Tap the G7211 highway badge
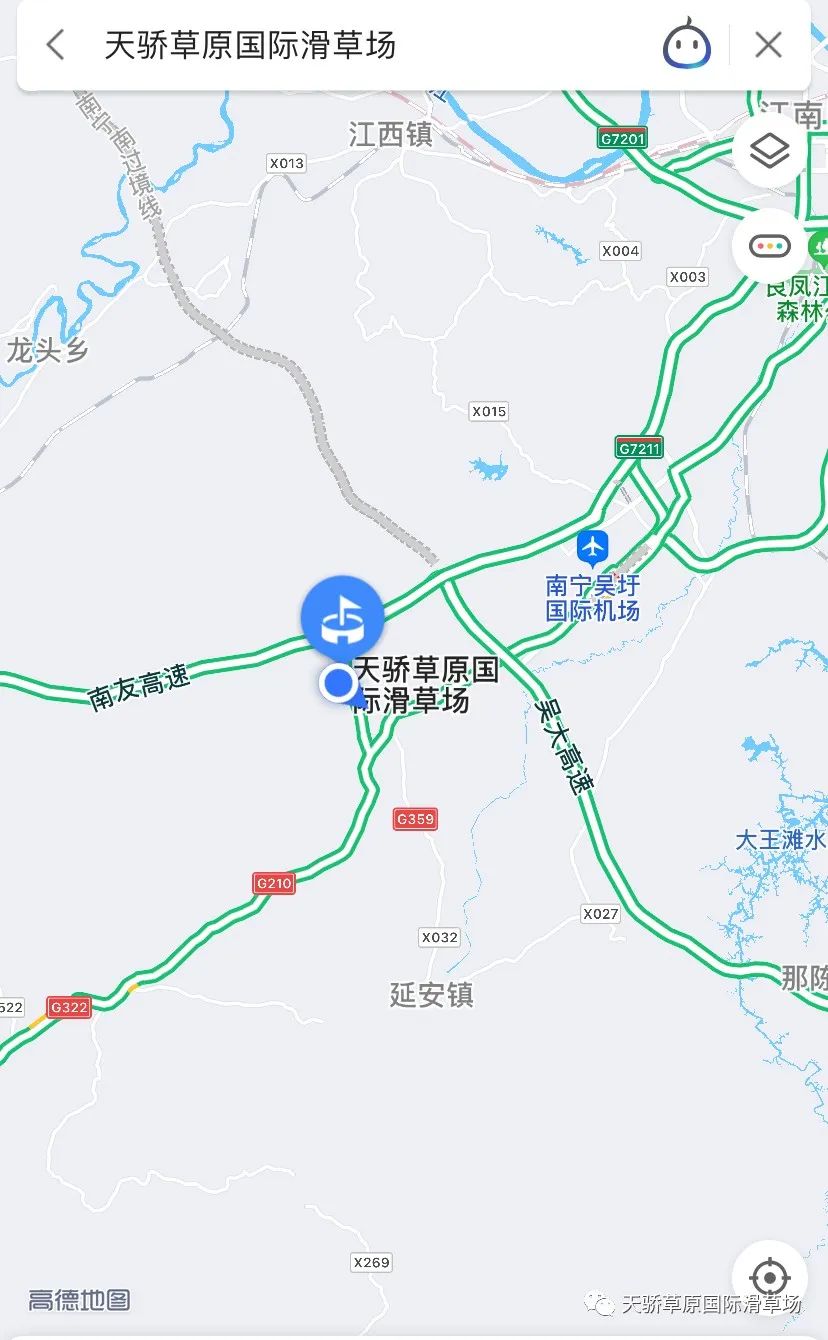The height and width of the screenshot is (1340, 828). pos(637,449)
